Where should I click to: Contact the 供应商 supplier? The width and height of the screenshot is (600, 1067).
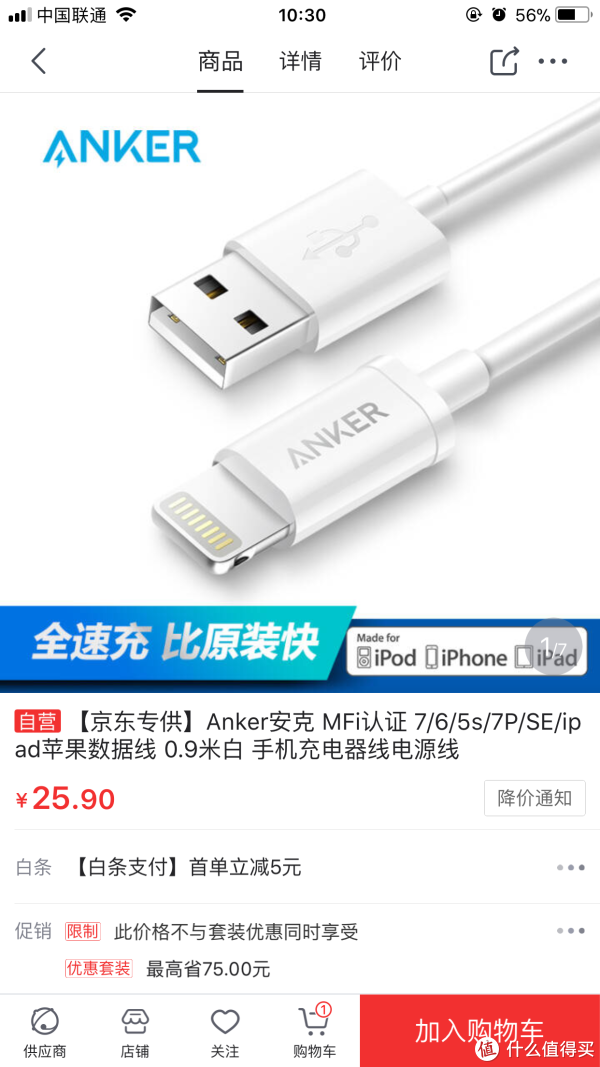(45, 1031)
